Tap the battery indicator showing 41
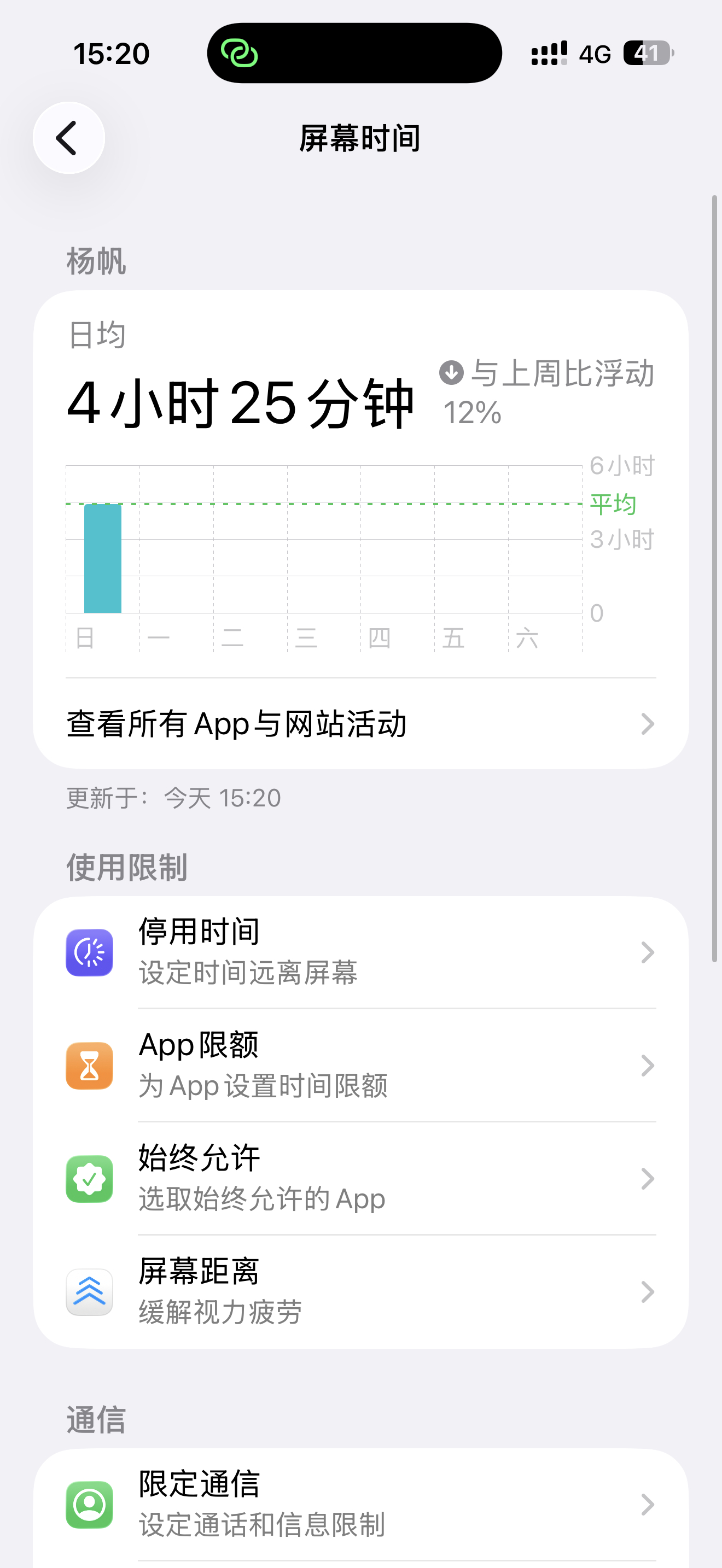This screenshot has height=1568, width=722. 648,54
